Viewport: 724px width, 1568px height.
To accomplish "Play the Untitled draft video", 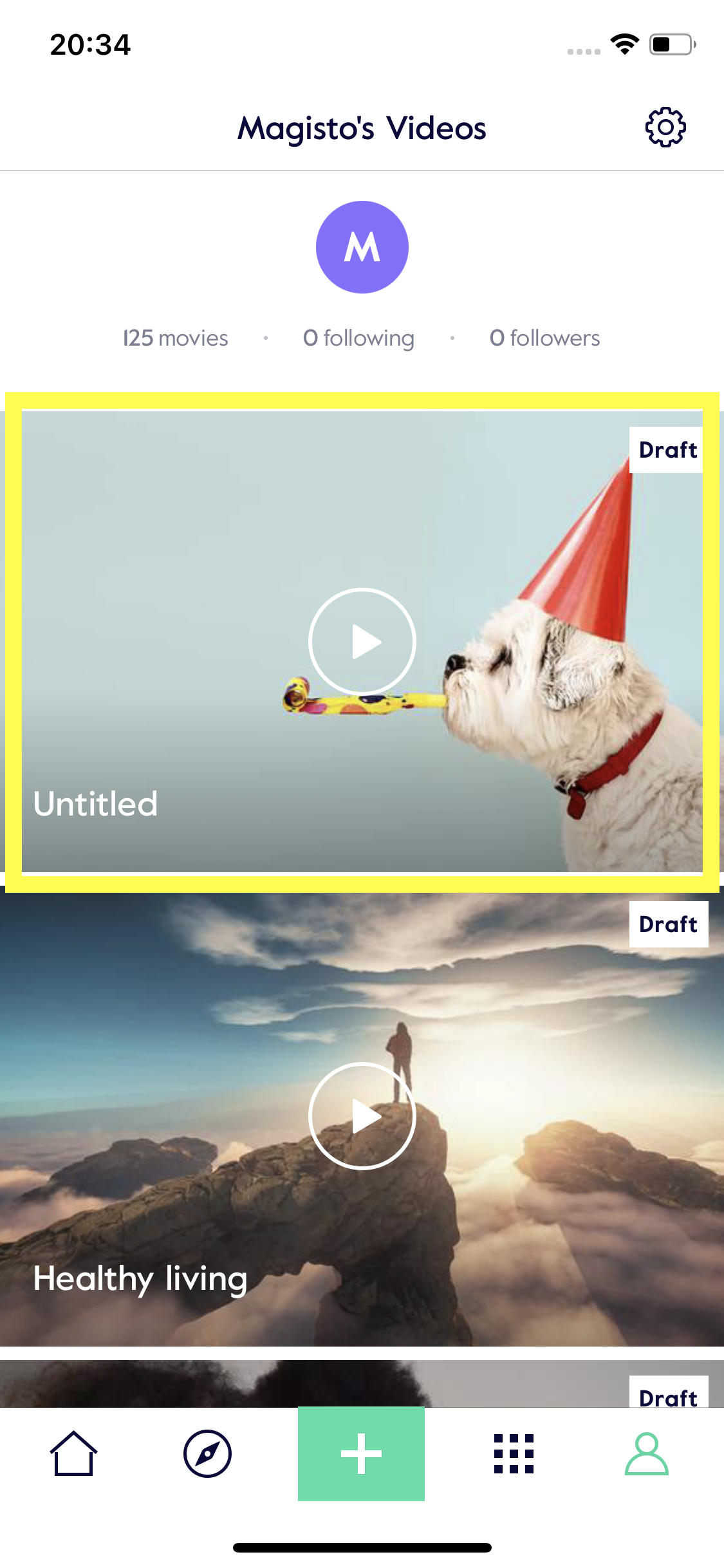I will click(x=362, y=641).
